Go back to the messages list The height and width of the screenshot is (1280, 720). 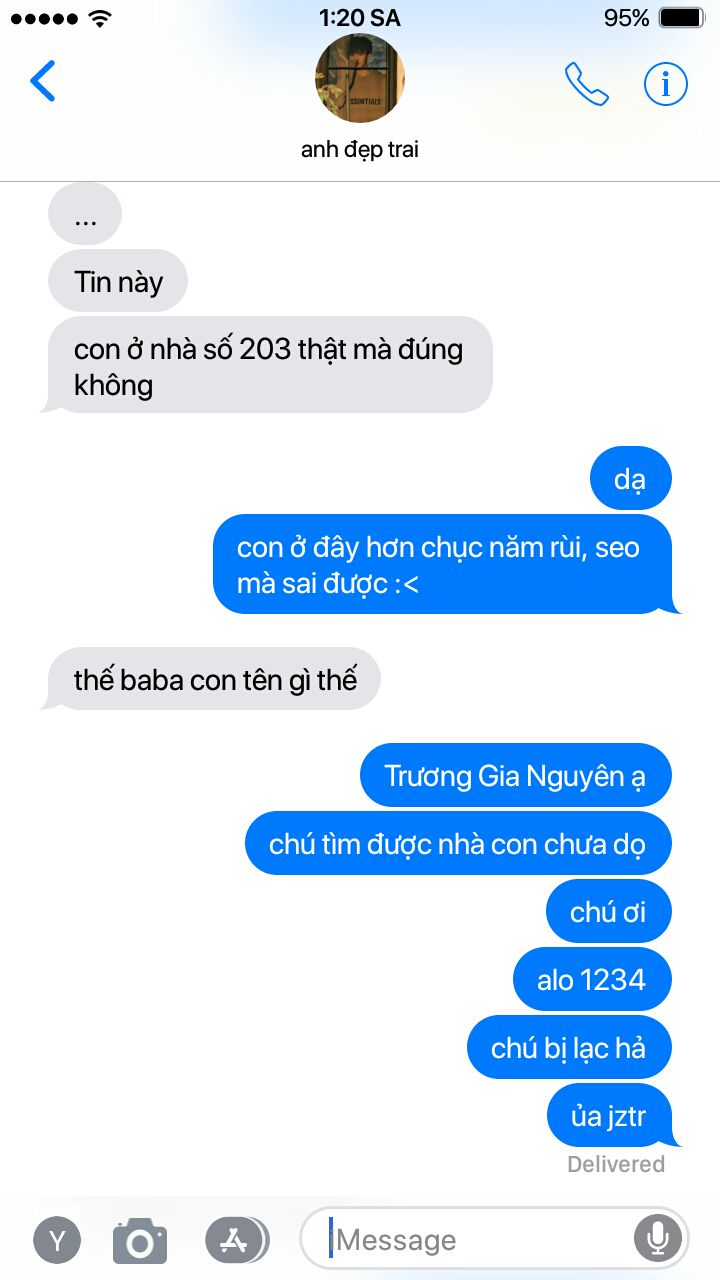click(43, 82)
